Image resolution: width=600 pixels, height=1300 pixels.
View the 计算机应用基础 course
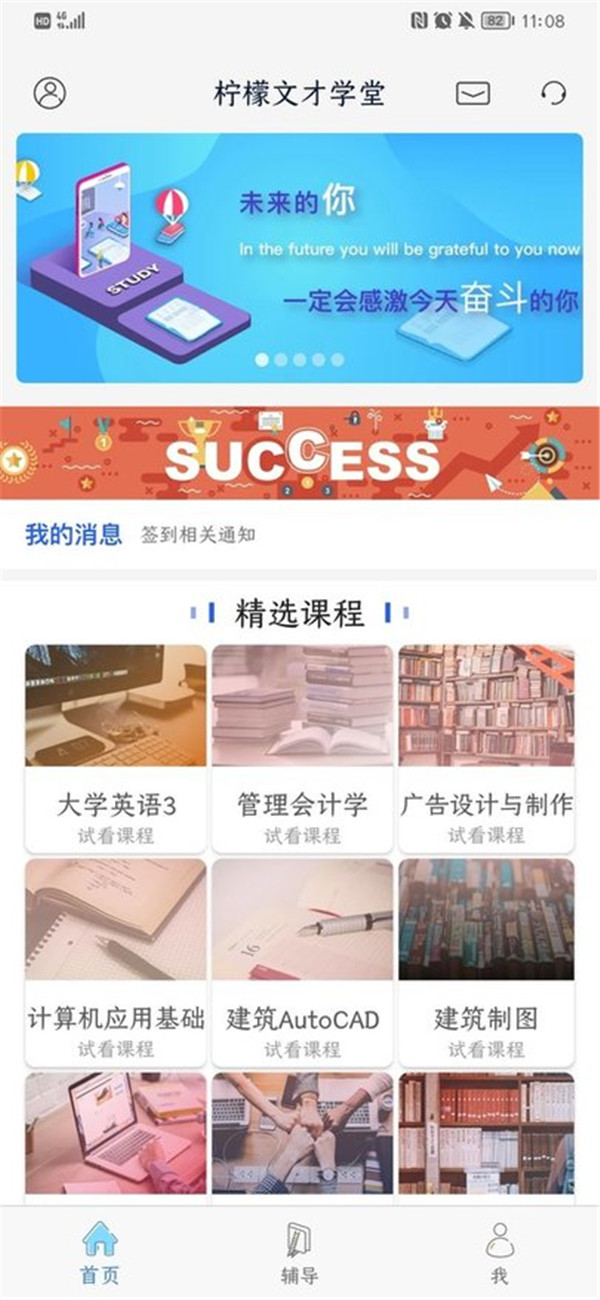pyautogui.click(x=116, y=962)
